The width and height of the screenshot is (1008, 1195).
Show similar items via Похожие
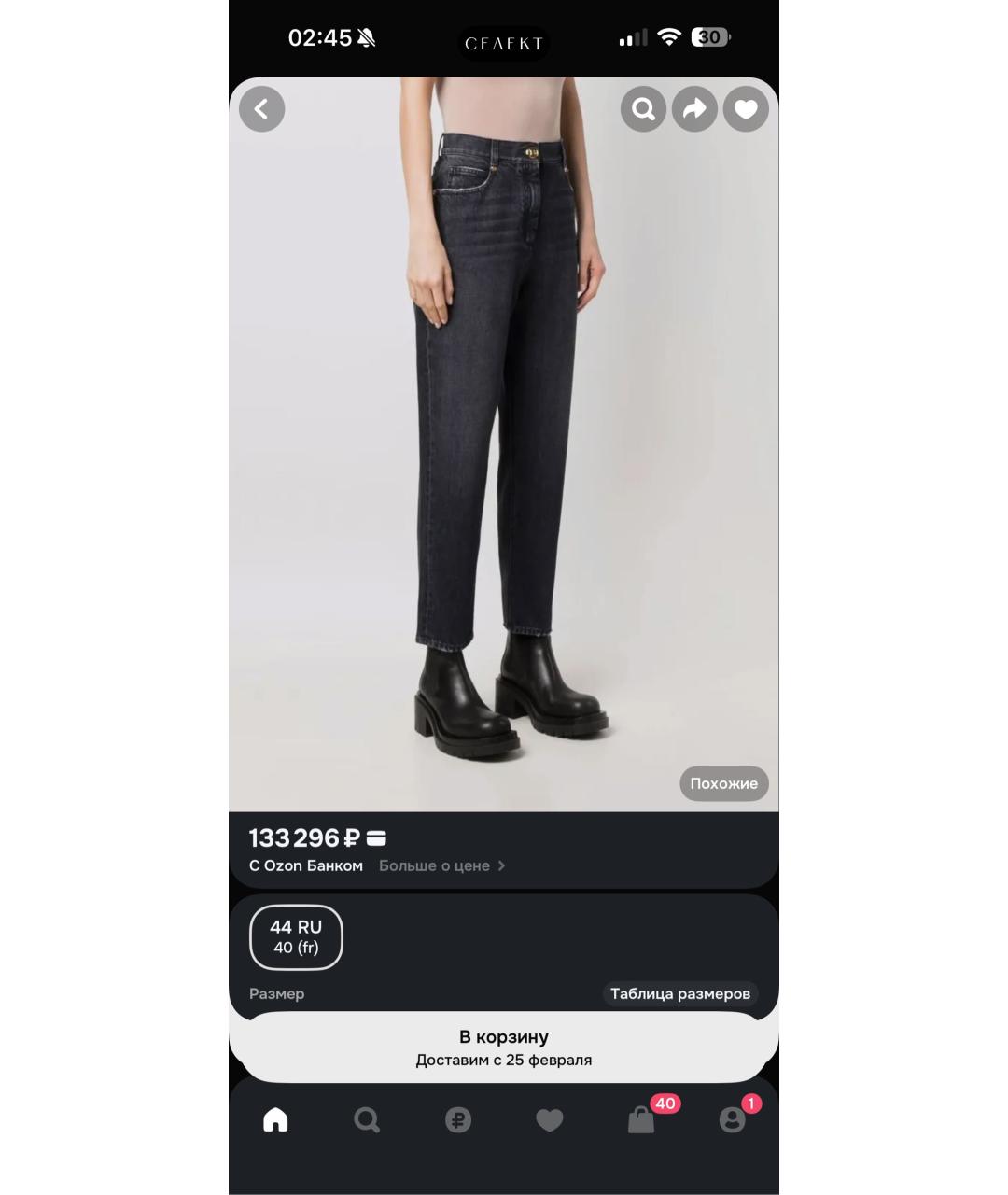point(723,783)
